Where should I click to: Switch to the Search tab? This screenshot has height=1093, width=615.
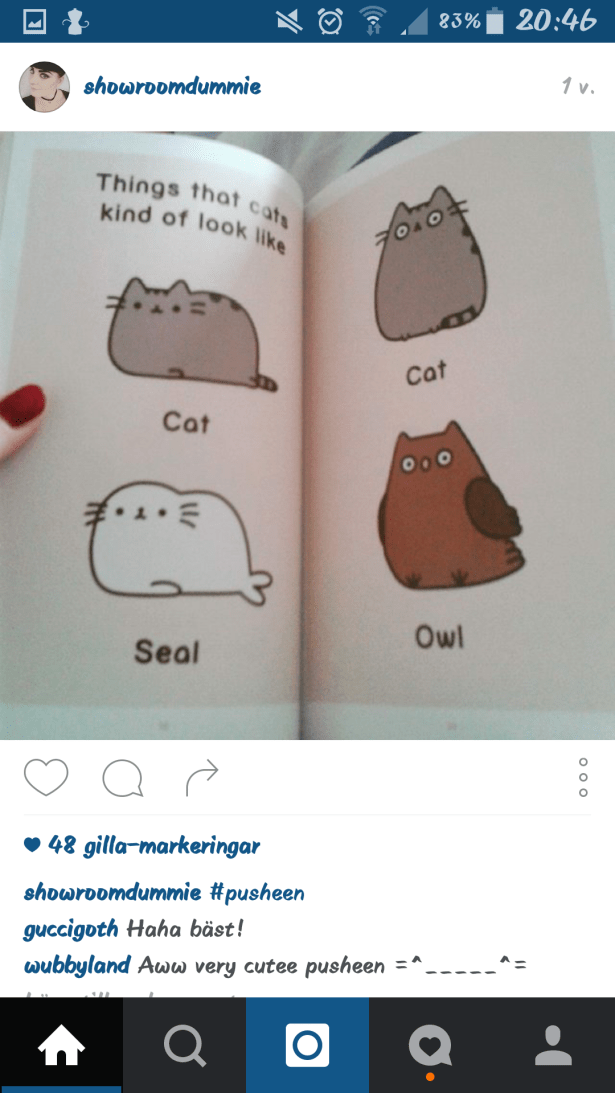(185, 1045)
